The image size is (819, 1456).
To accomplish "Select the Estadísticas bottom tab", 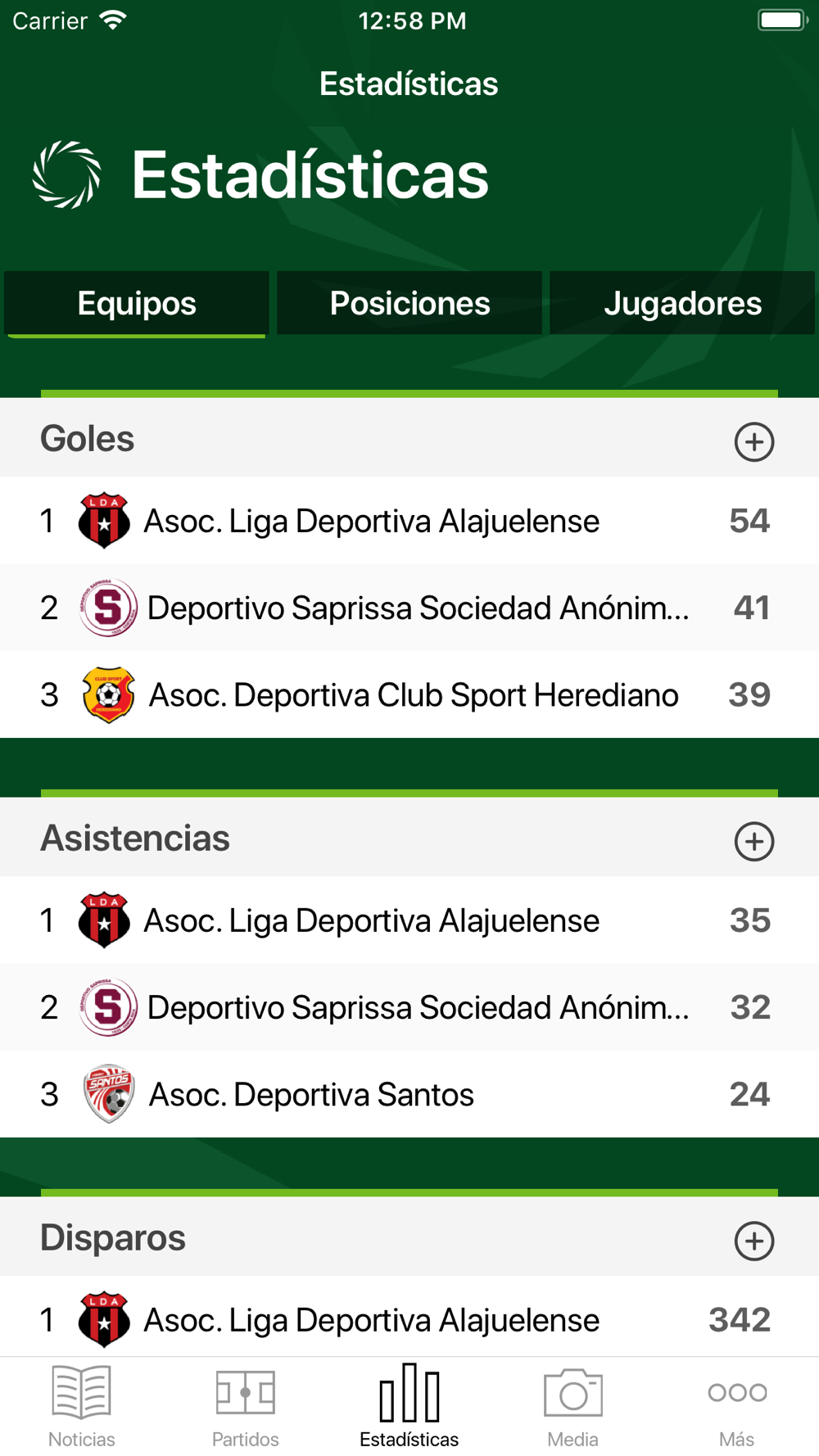I will (x=409, y=1406).
